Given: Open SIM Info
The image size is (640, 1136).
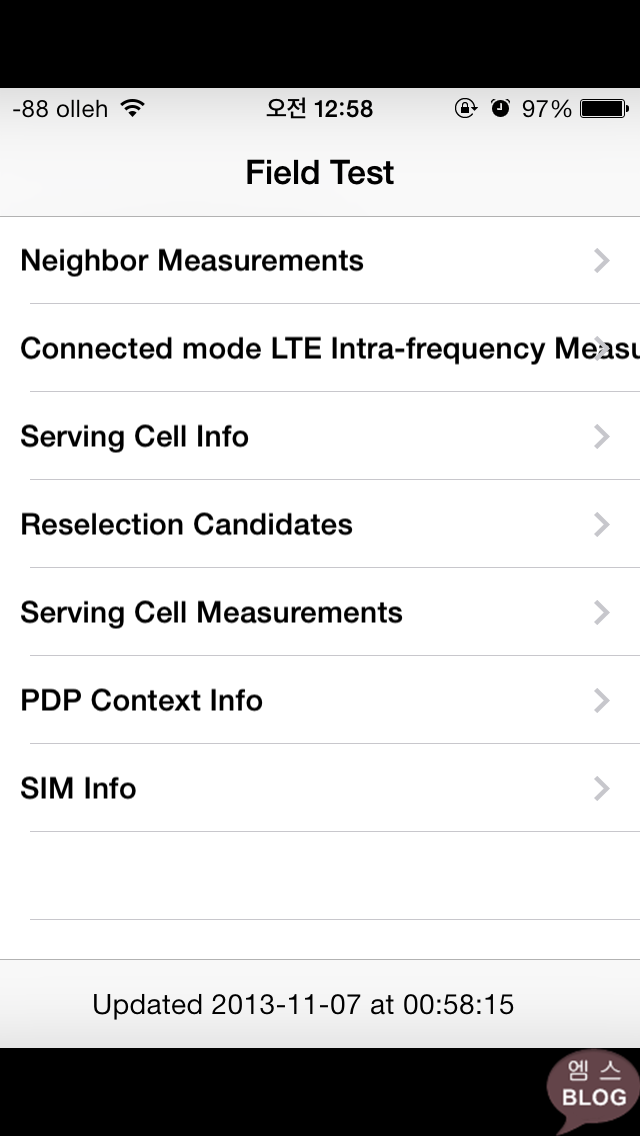Looking at the screenshot, I should click(320, 788).
